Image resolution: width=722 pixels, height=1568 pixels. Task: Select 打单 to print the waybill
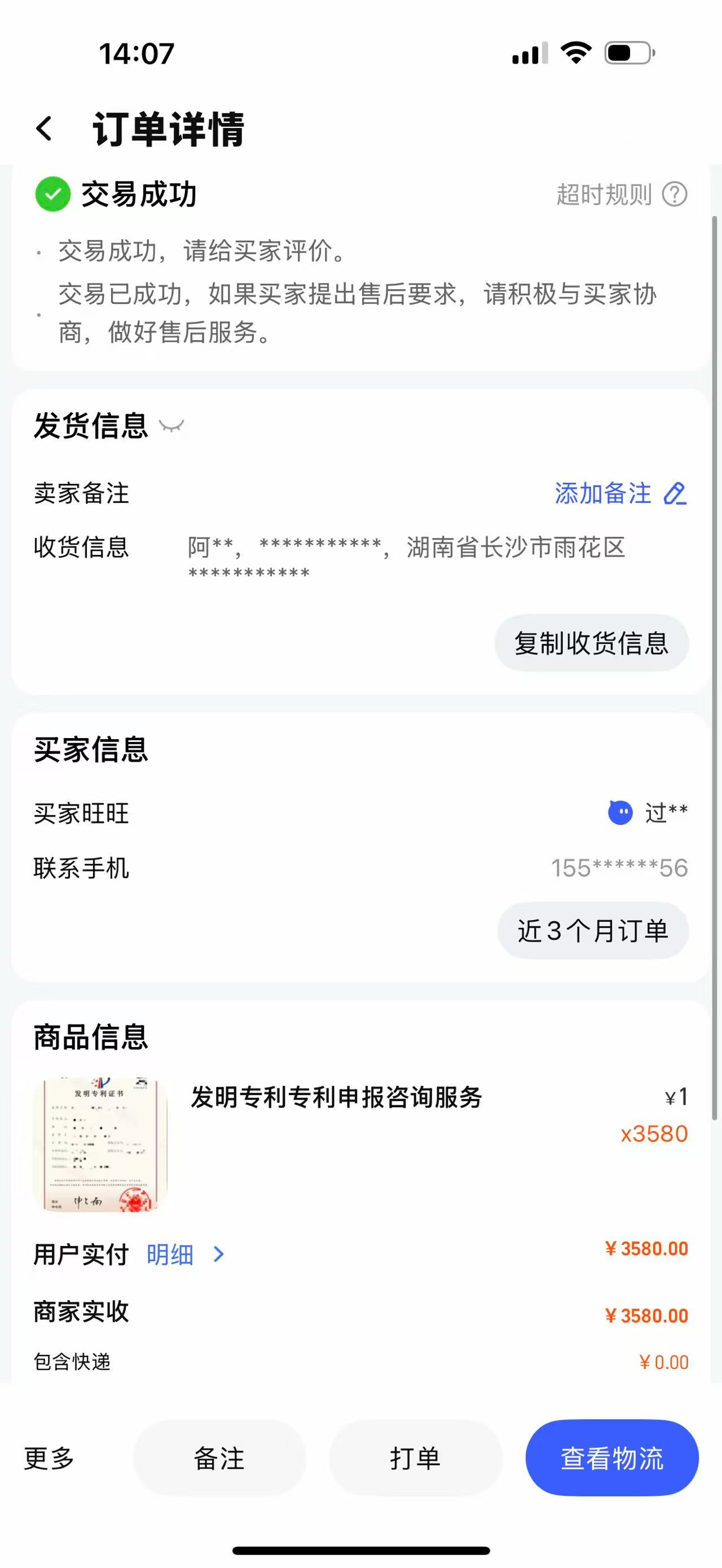(415, 1459)
